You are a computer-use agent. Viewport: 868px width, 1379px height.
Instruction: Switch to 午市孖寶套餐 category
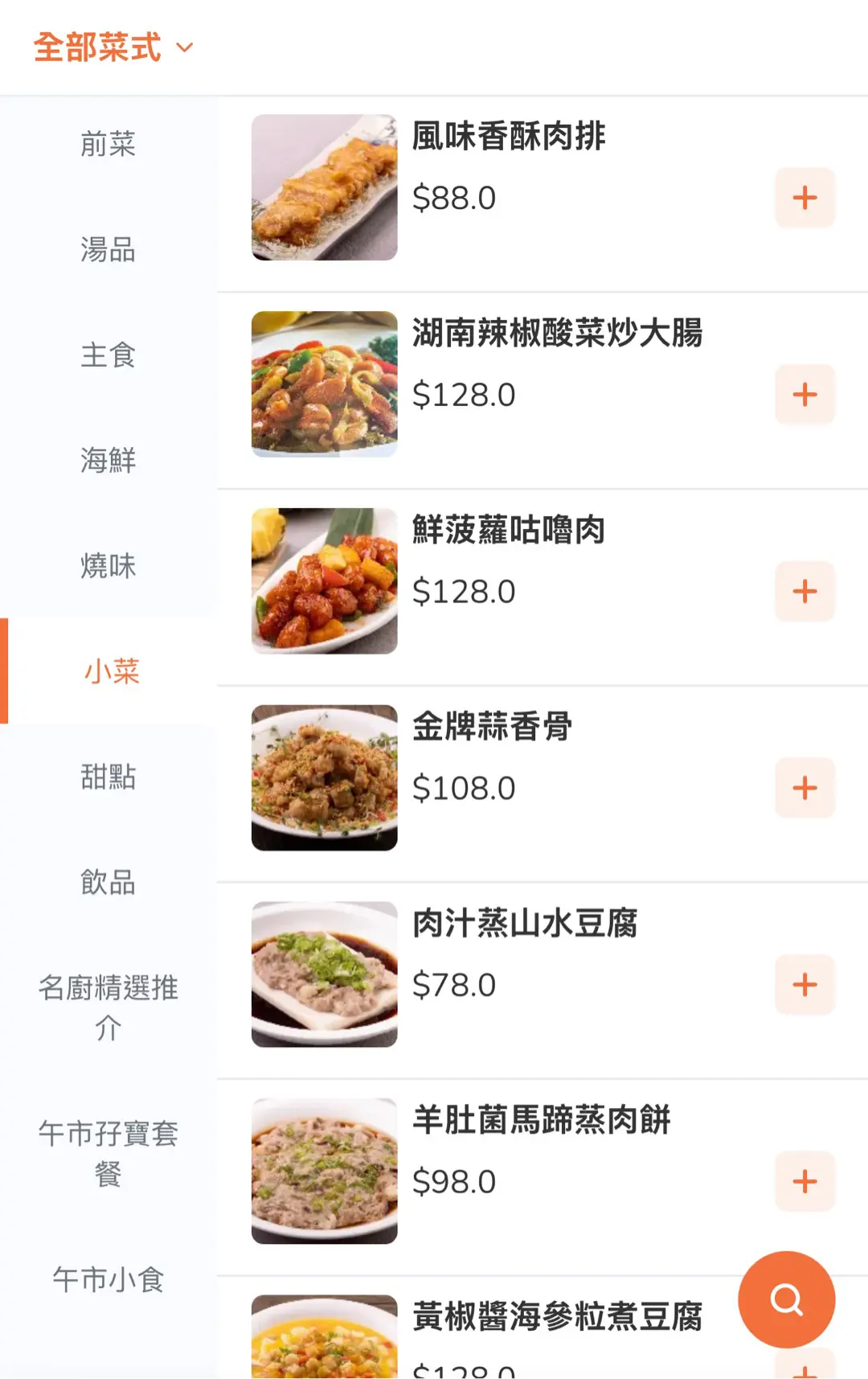(108, 1153)
